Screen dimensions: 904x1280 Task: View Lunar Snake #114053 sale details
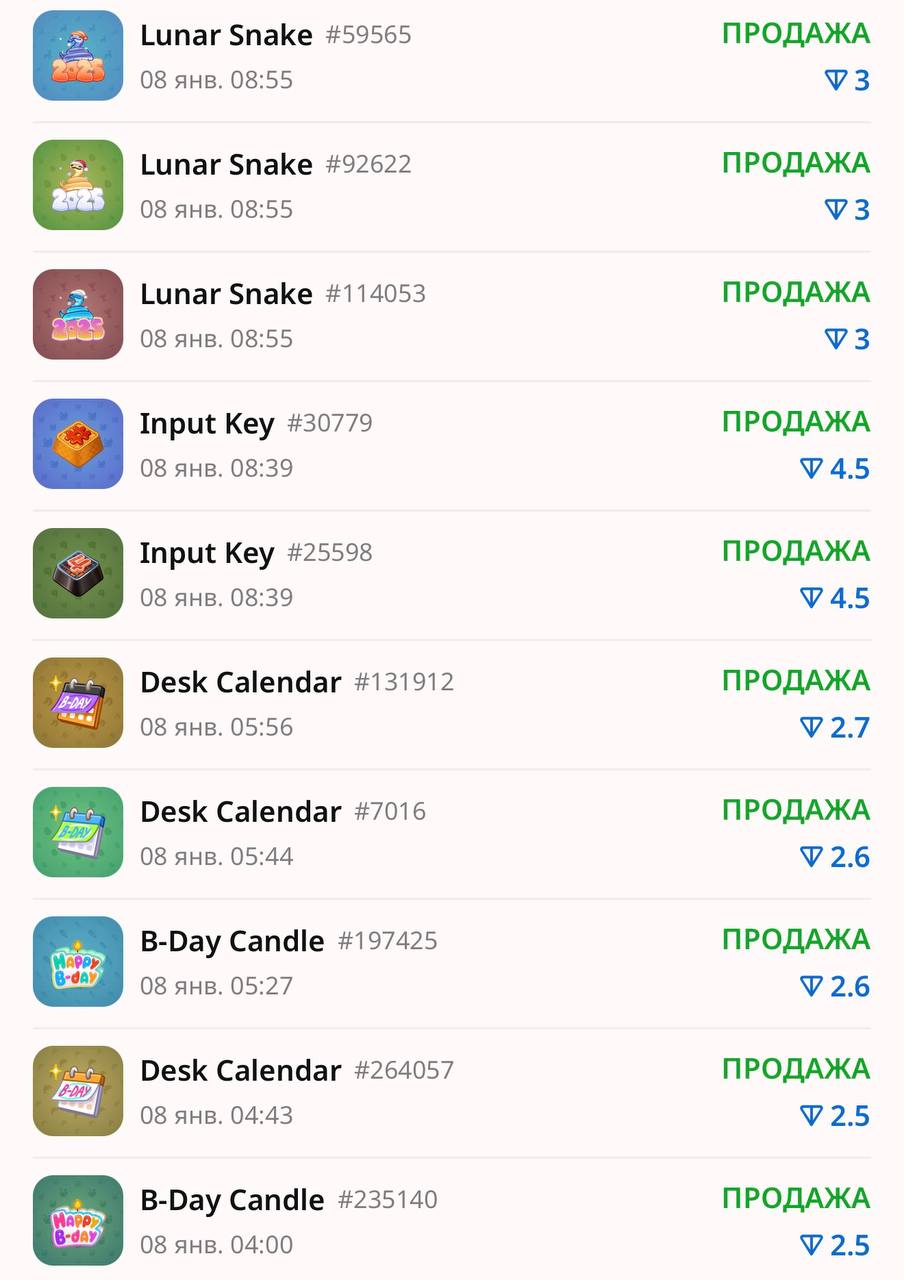(x=450, y=315)
